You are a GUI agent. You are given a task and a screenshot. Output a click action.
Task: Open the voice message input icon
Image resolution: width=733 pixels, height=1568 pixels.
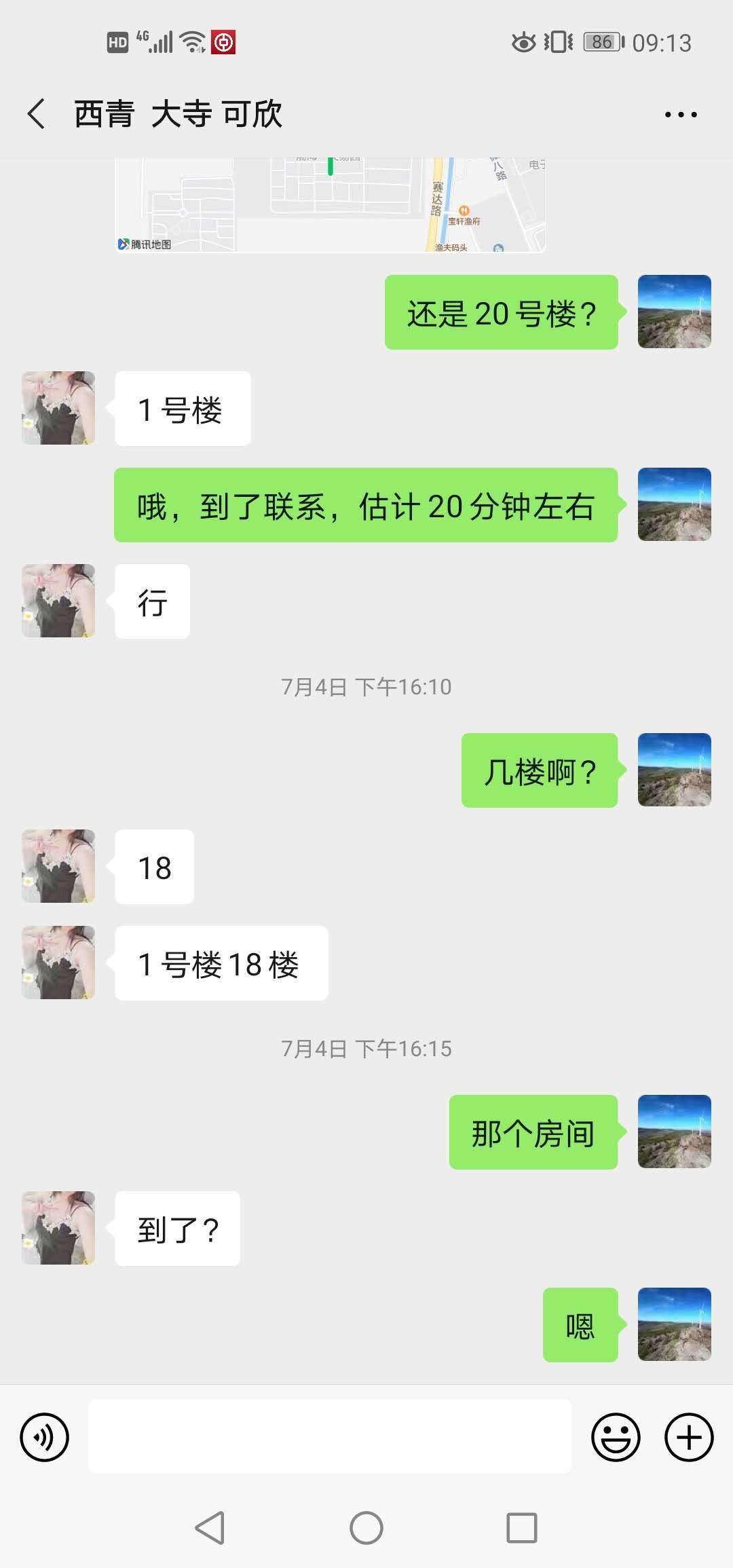point(43,1436)
